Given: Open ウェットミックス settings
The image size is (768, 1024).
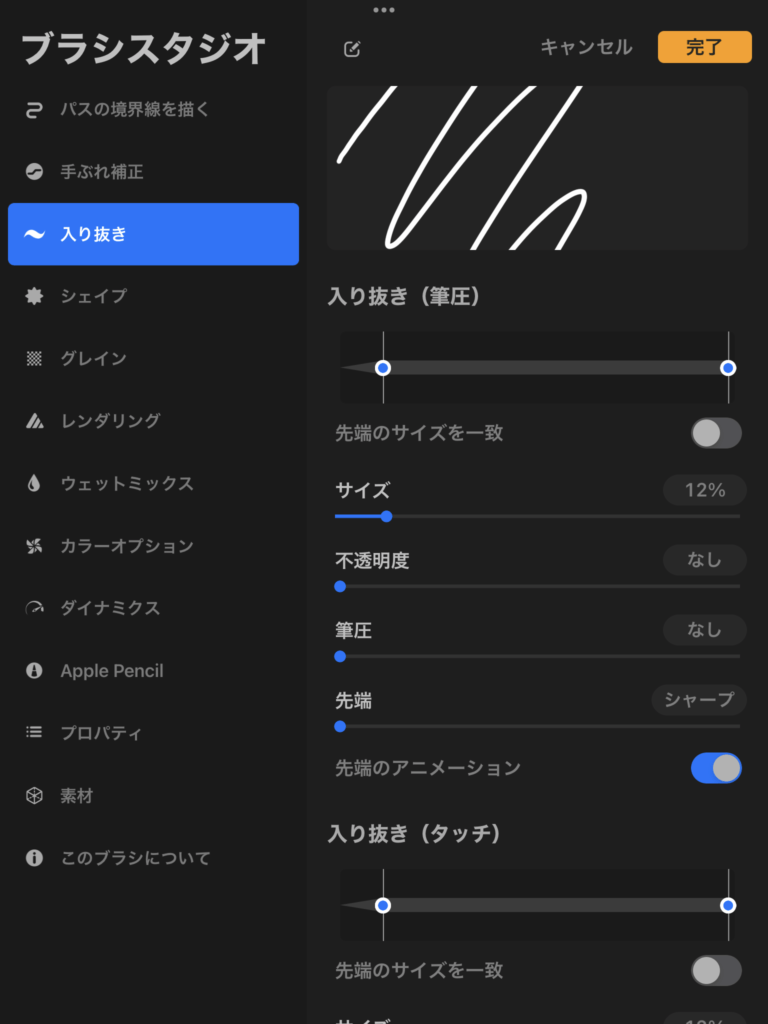Looking at the screenshot, I should pyautogui.click(x=127, y=483).
